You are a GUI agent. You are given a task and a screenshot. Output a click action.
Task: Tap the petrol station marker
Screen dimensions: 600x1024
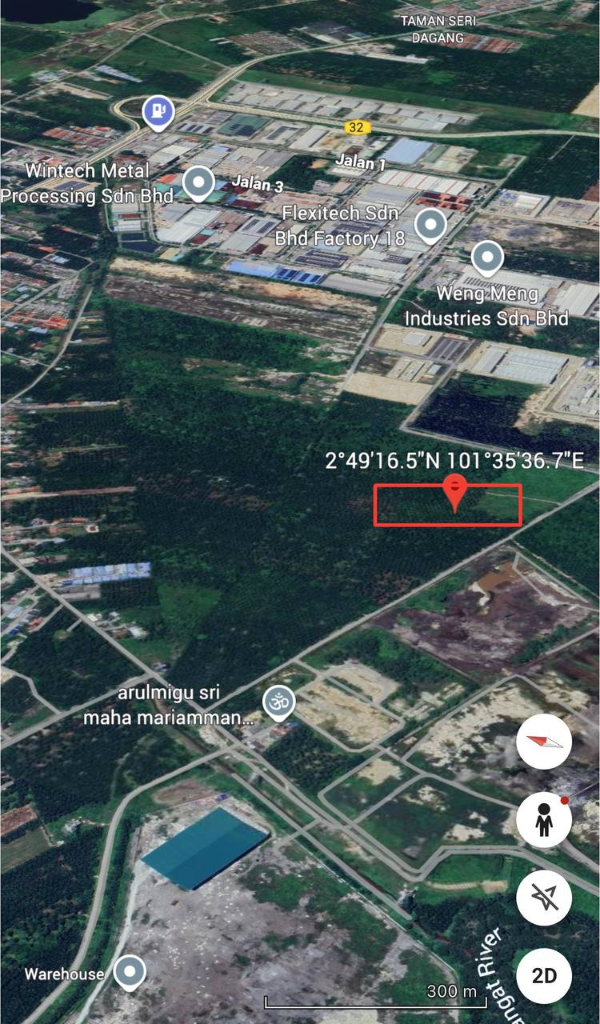[x=157, y=112]
